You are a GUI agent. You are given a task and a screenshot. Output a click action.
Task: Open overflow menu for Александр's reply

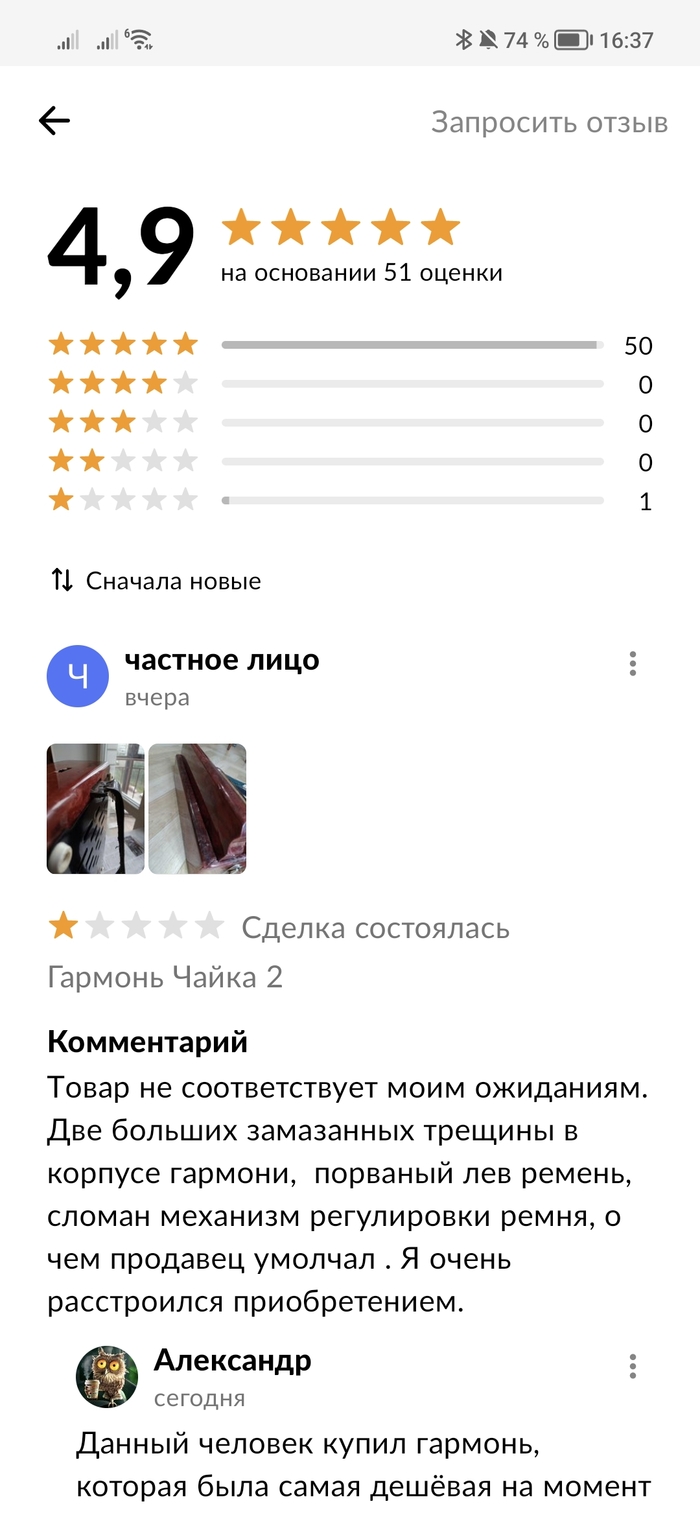pos(632,1366)
